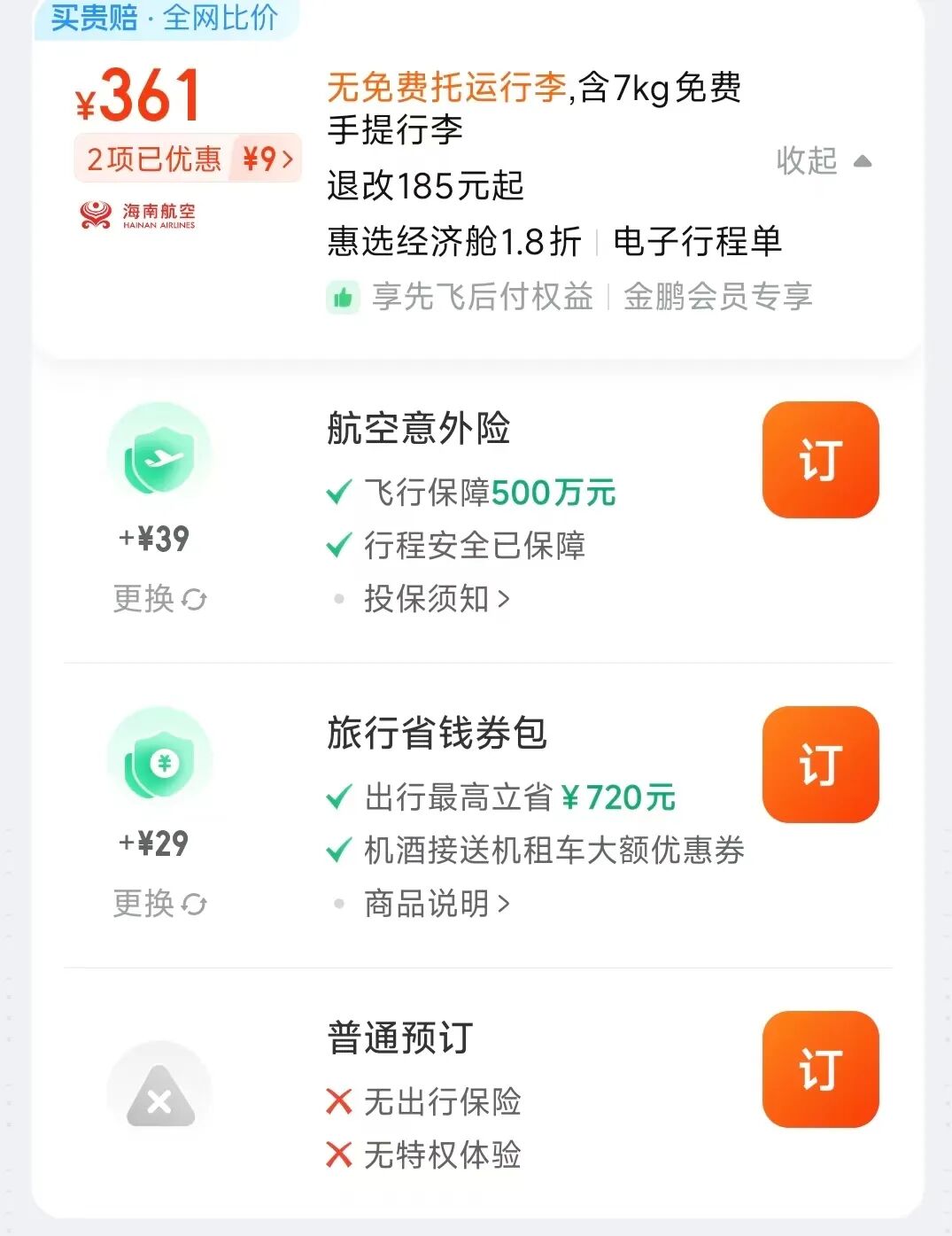Expand the 2项已优惠 ¥9 discount details
Image resolution: width=952 pixels, height=1236 pixels.
pos(186,158)
